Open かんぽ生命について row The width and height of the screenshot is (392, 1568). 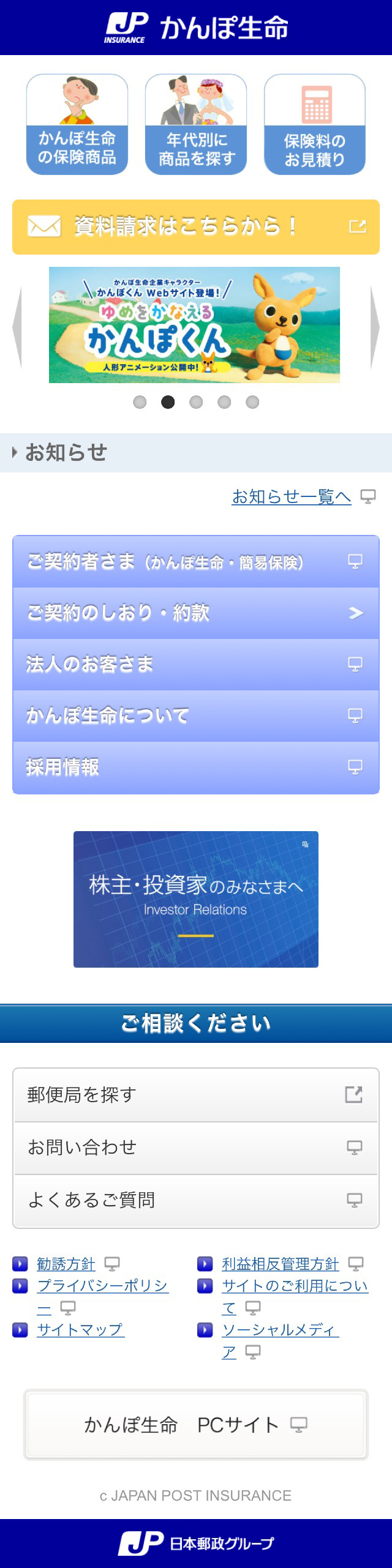[196, 715]
